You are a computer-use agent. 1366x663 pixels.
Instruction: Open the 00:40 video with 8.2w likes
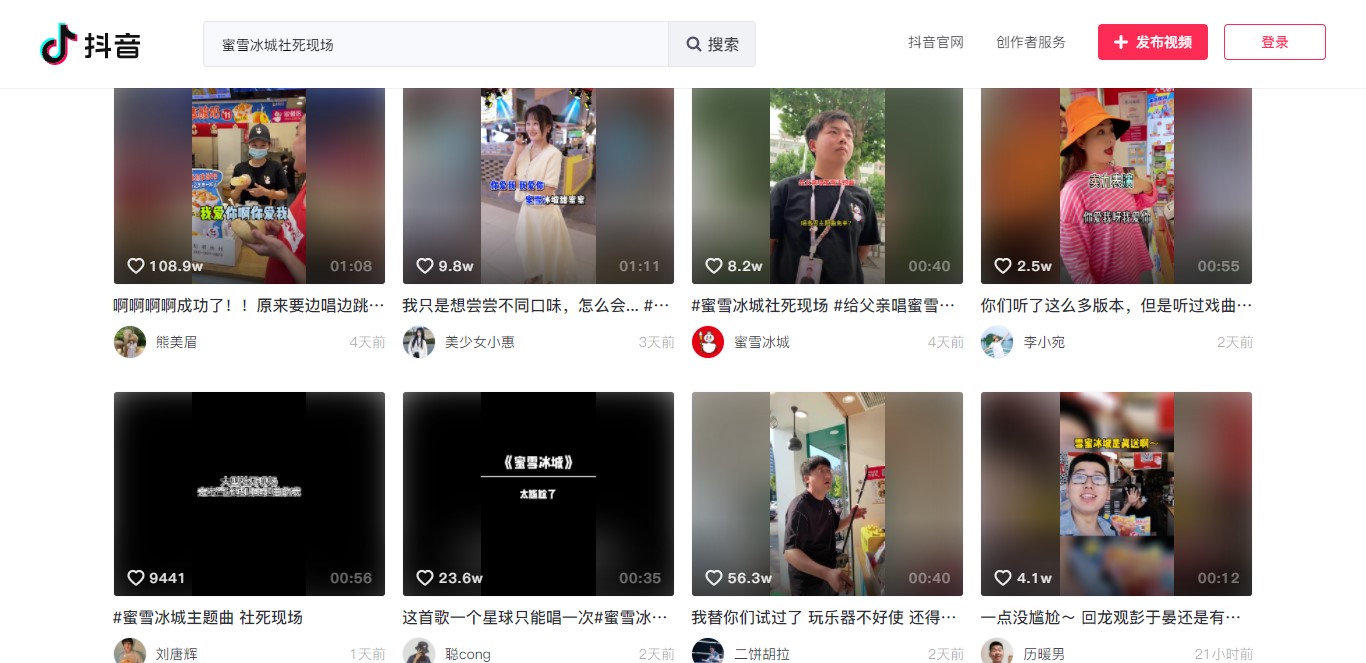pos(827,185)
